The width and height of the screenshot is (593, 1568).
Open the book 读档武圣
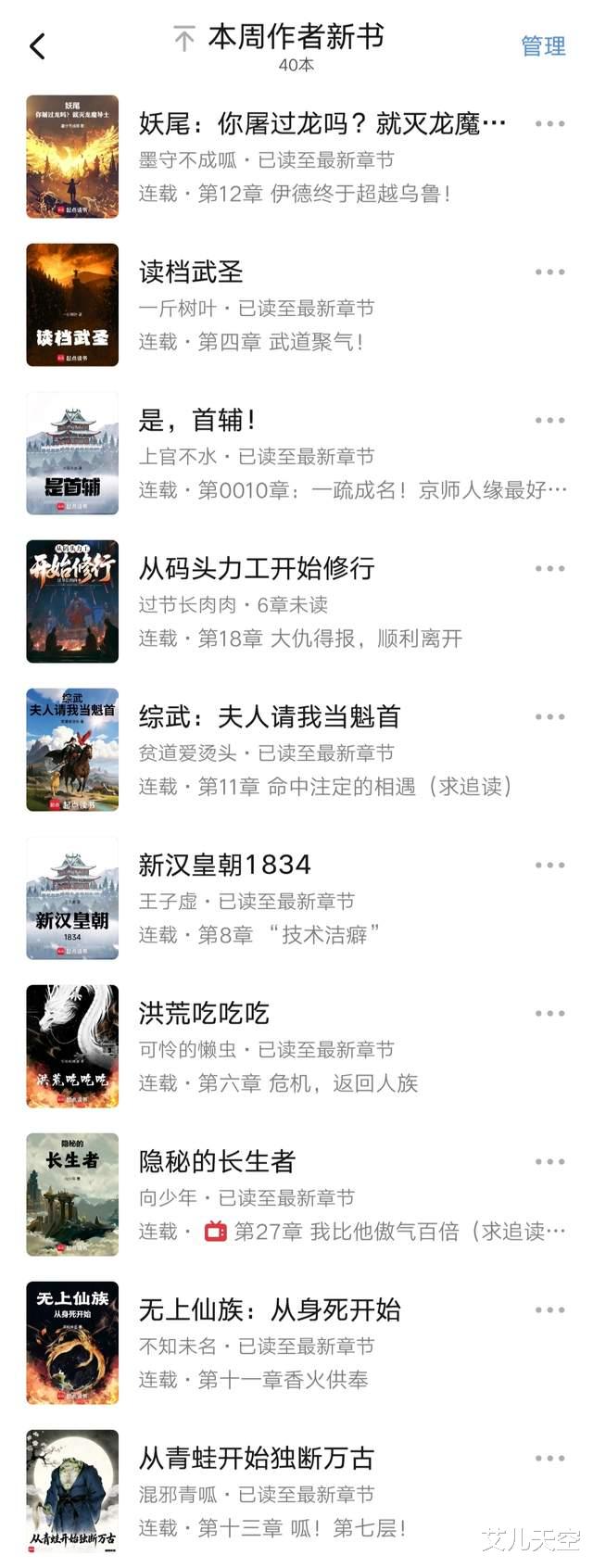point(191,272)
